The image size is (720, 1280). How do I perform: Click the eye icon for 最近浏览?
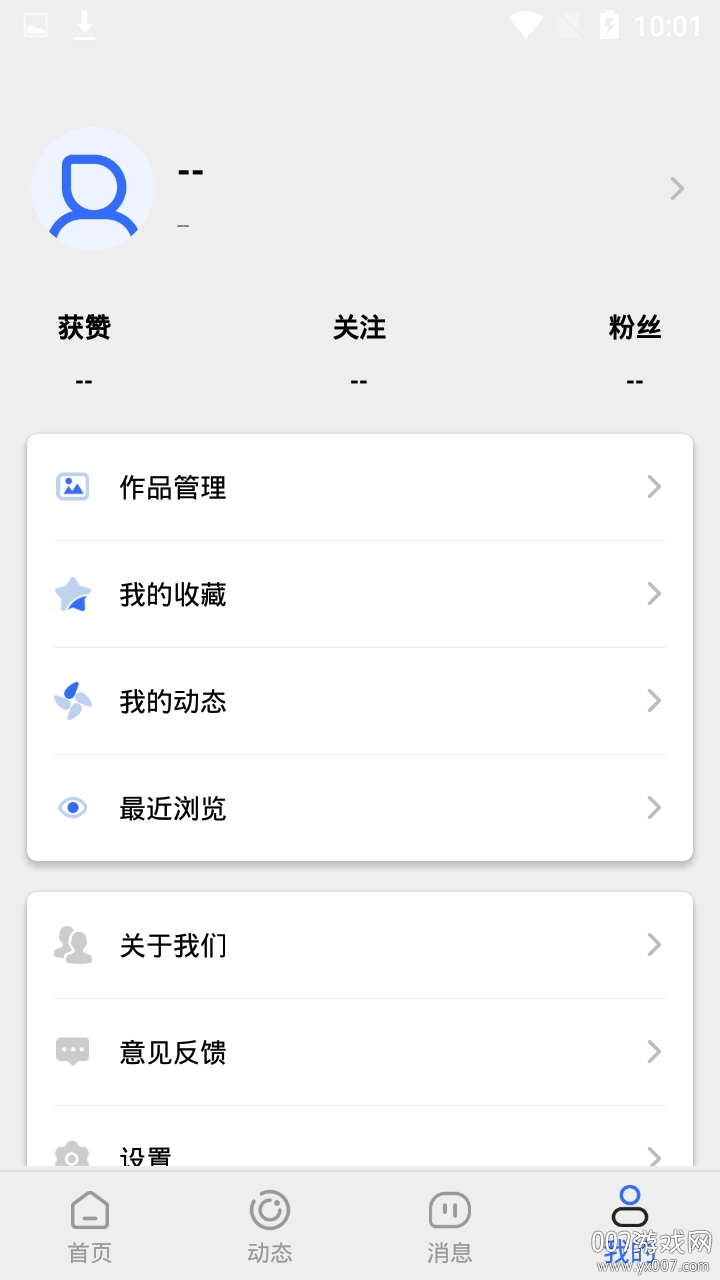(x=72, y=807)
